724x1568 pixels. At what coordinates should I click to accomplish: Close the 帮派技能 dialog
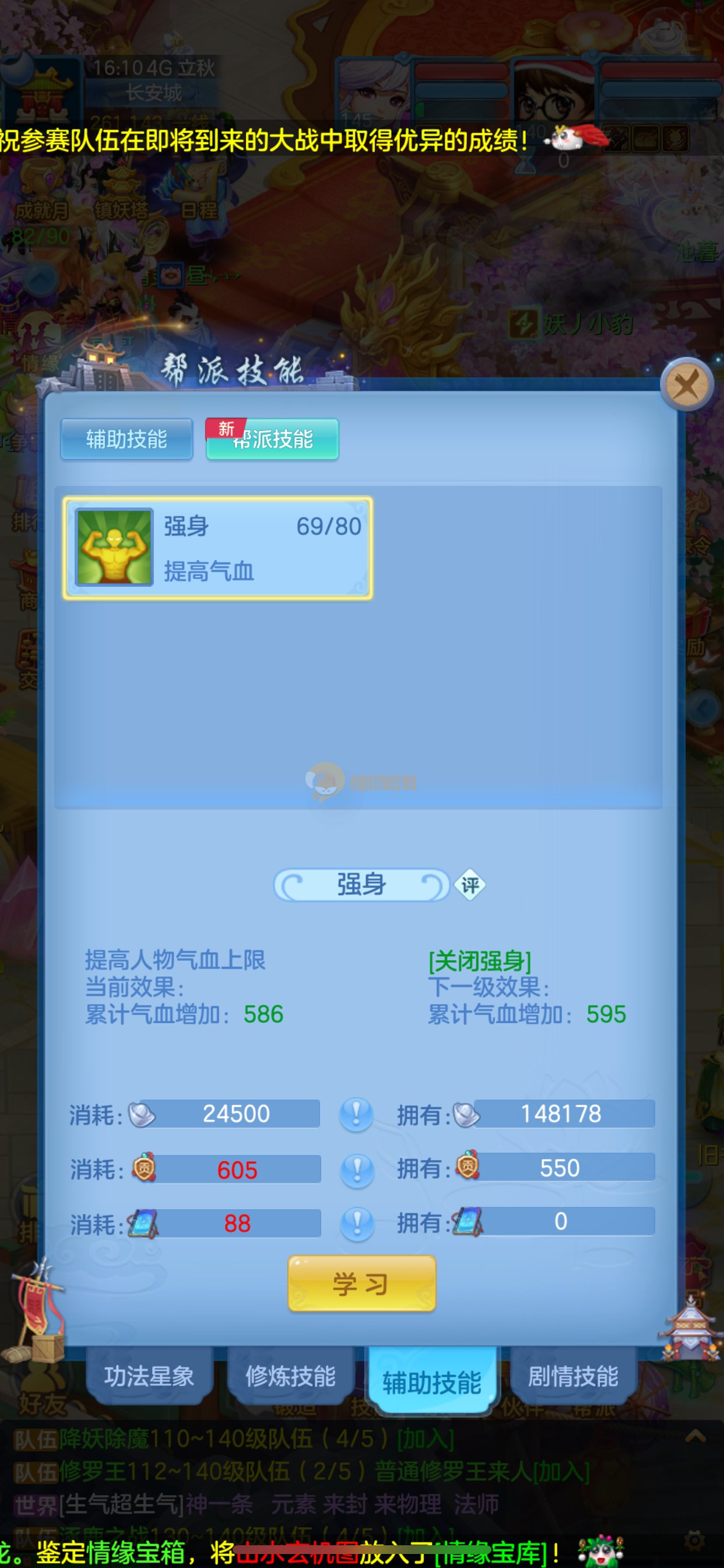(x=687, y=384)
